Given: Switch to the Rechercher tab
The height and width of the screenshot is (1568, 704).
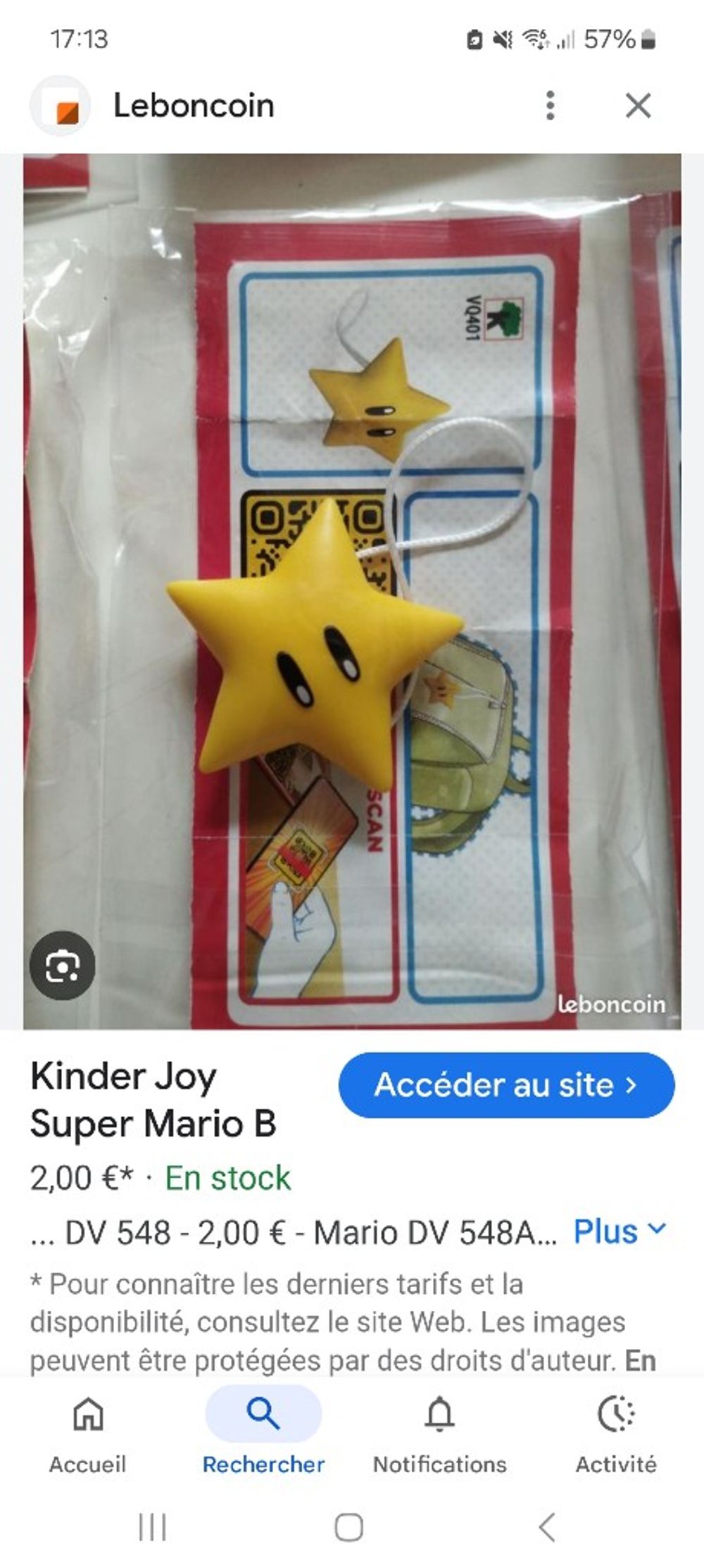Looking at the screenshot, I should coord(263,1438).
